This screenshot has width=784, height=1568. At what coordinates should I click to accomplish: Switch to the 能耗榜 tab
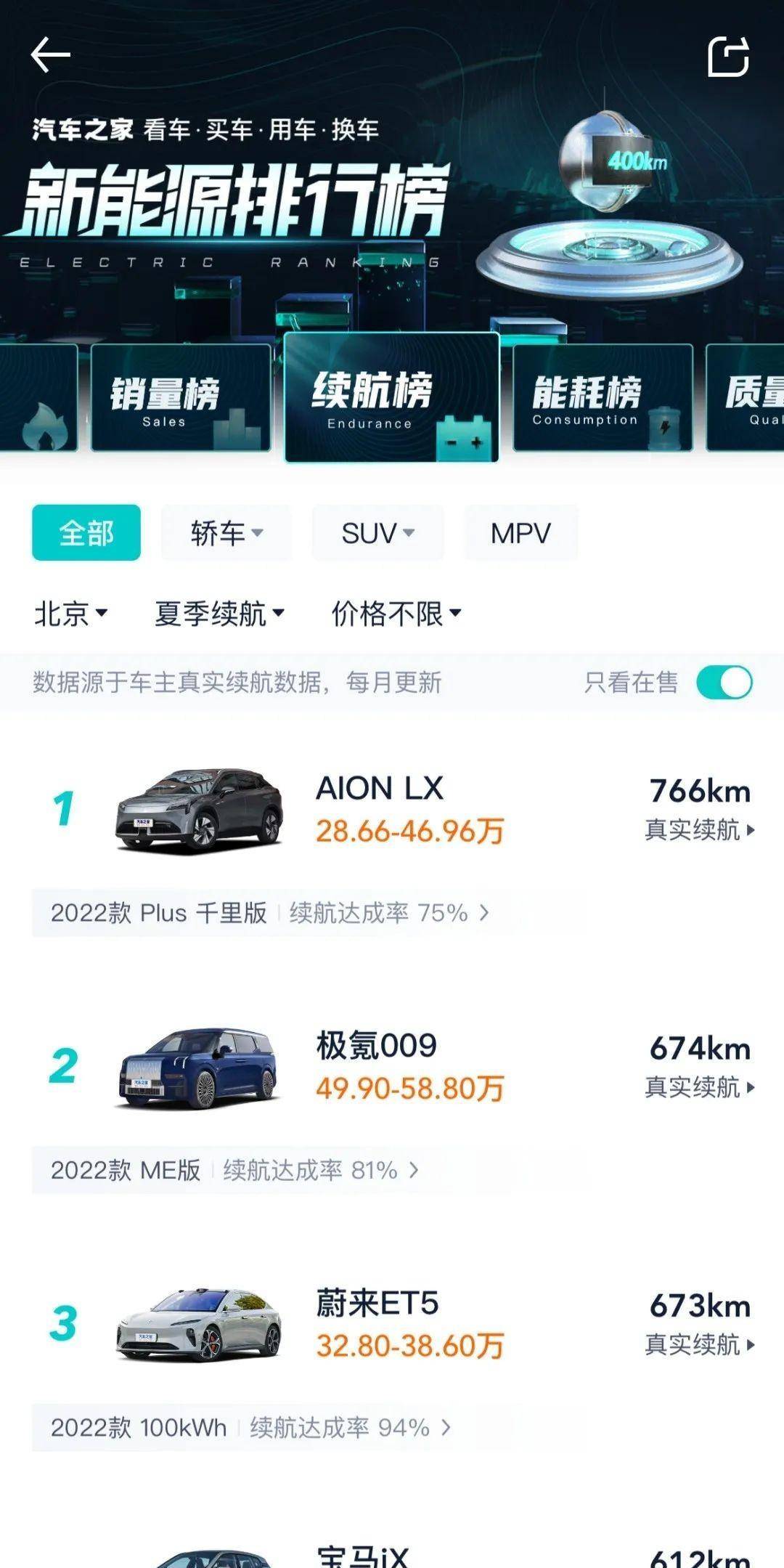(603, 399)
